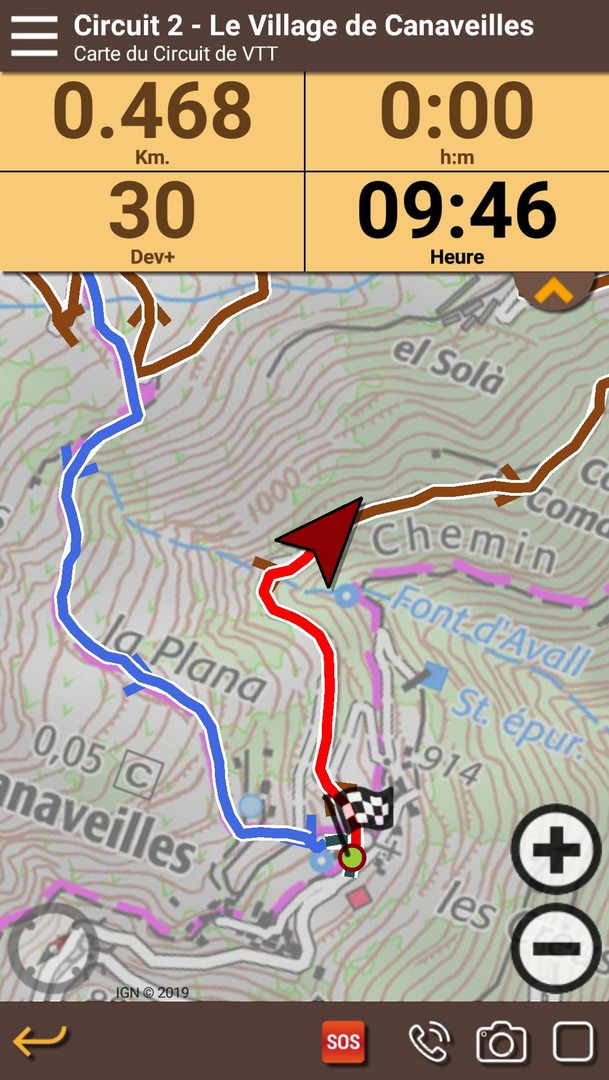The height and width of the screenshot is (1080, 609).
Task: Open the hamburger menu
Action: tap(34, 35)
